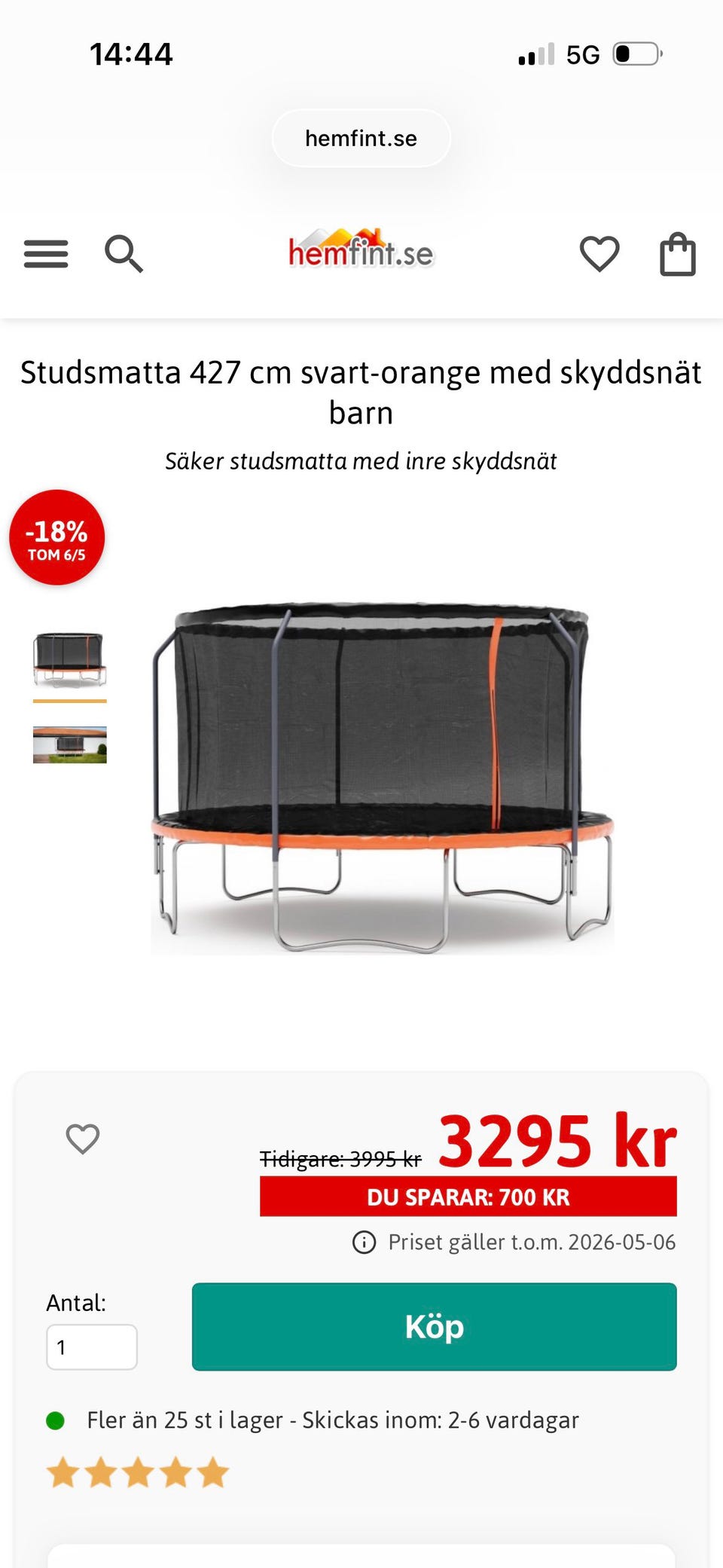Open the hamburger menu

tap(45, 254)
